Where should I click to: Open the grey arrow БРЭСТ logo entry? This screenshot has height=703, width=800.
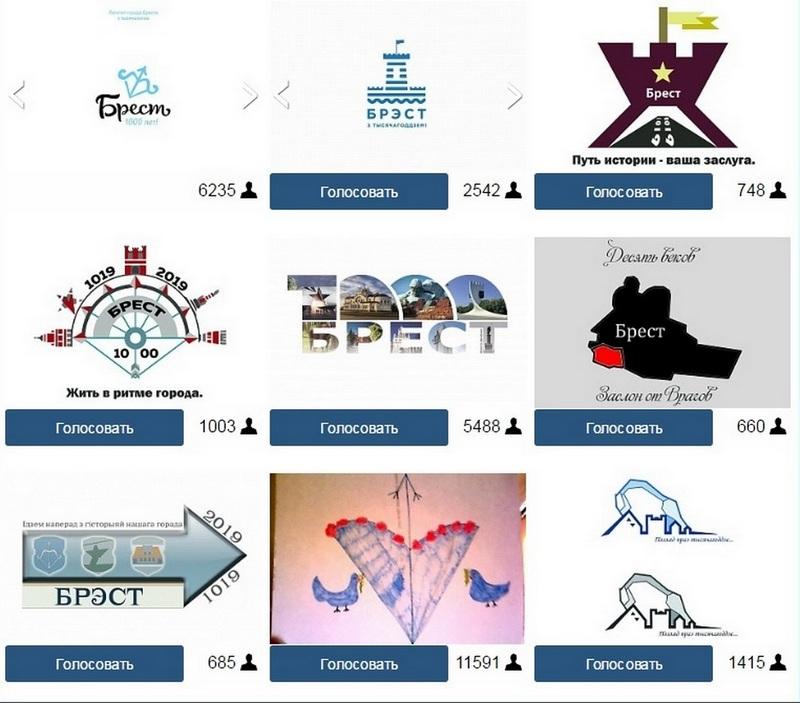[x=132, y=557]
